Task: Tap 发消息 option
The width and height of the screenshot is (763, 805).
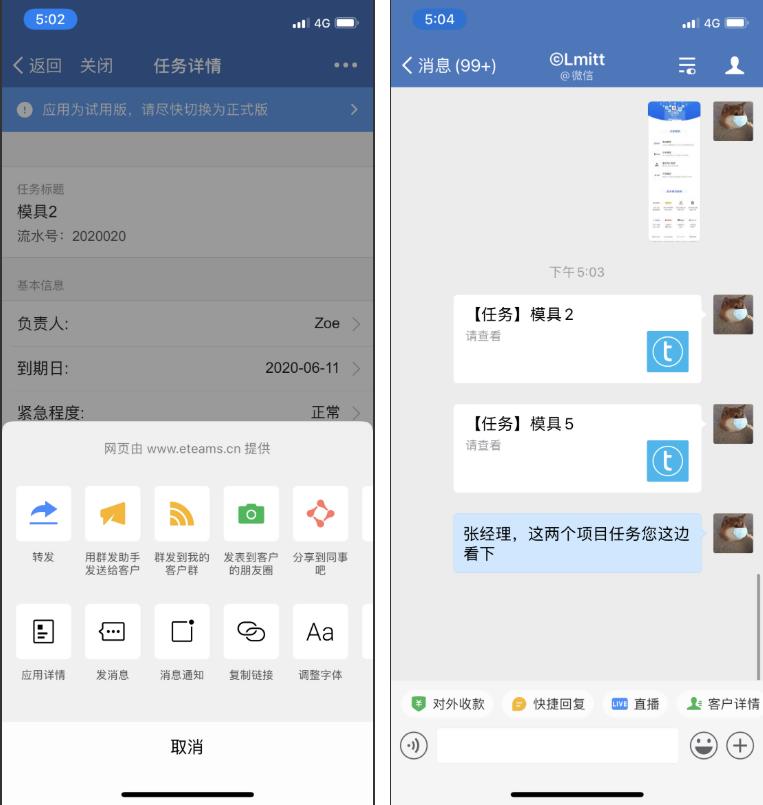Action: tap(112, 631)
